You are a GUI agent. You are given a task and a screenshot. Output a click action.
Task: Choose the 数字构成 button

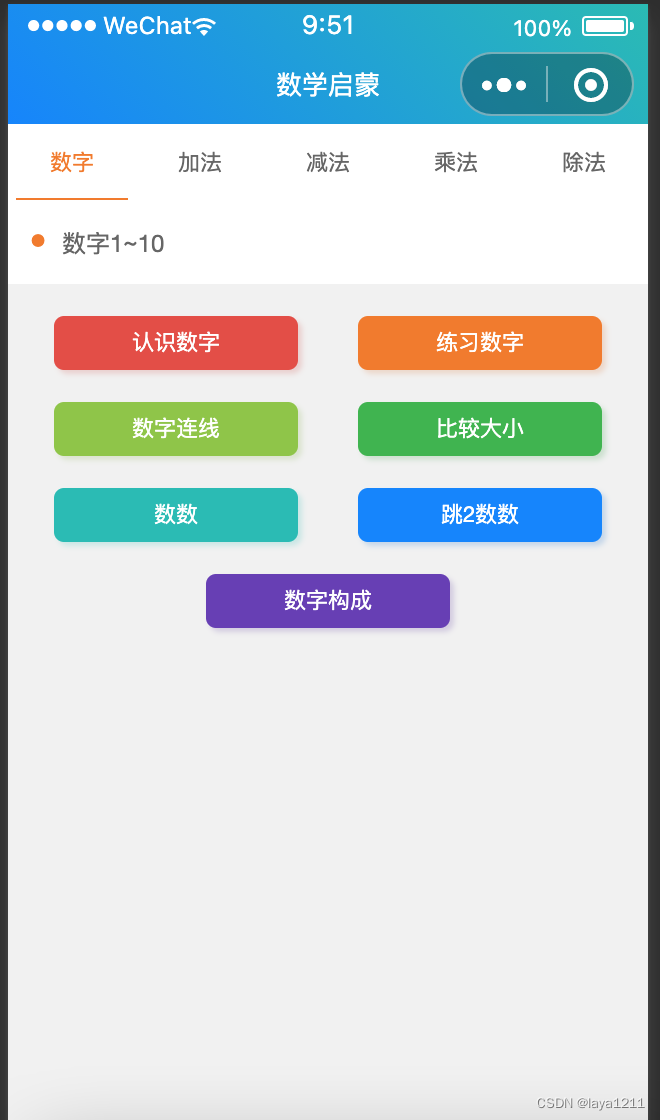(328, 601)
